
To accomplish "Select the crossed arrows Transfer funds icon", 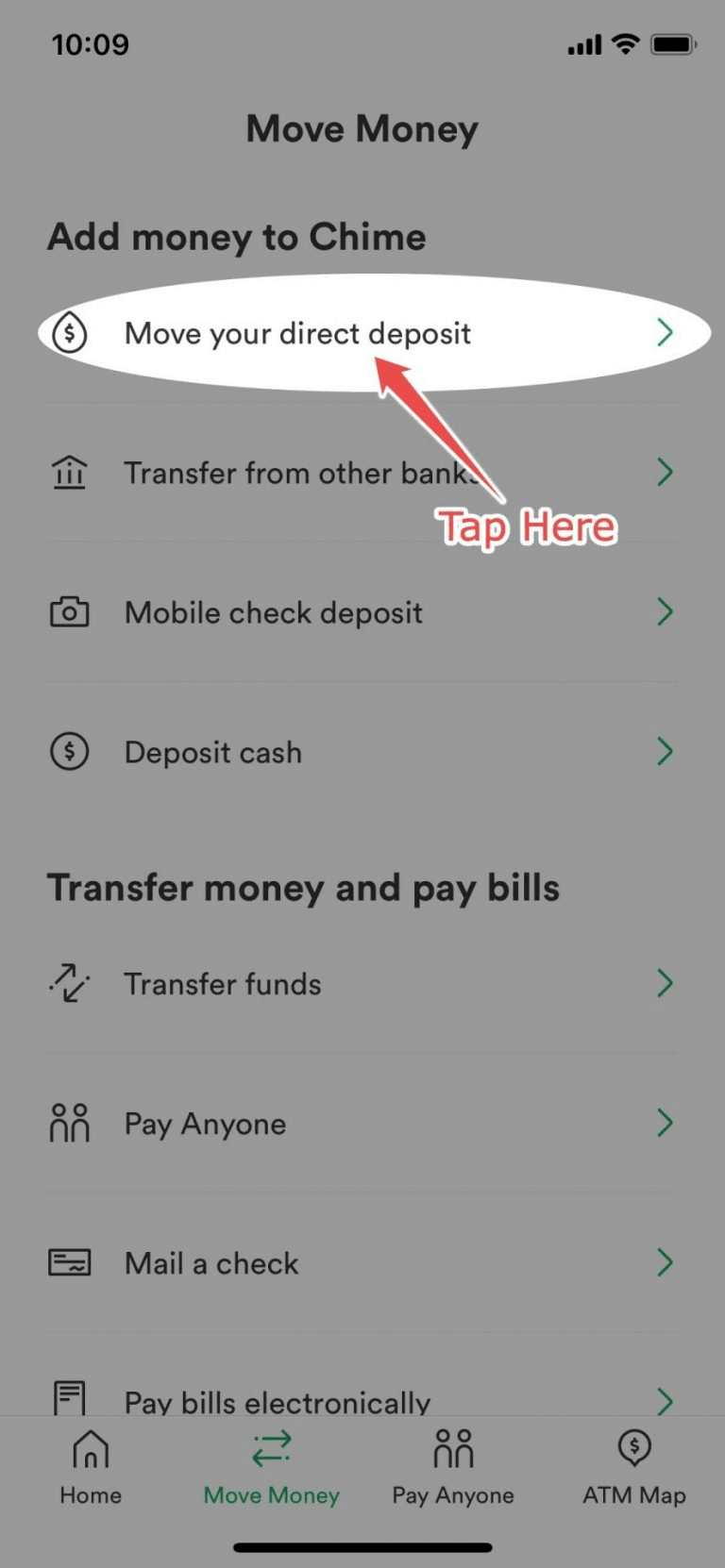I will click(x=69, y=983).
